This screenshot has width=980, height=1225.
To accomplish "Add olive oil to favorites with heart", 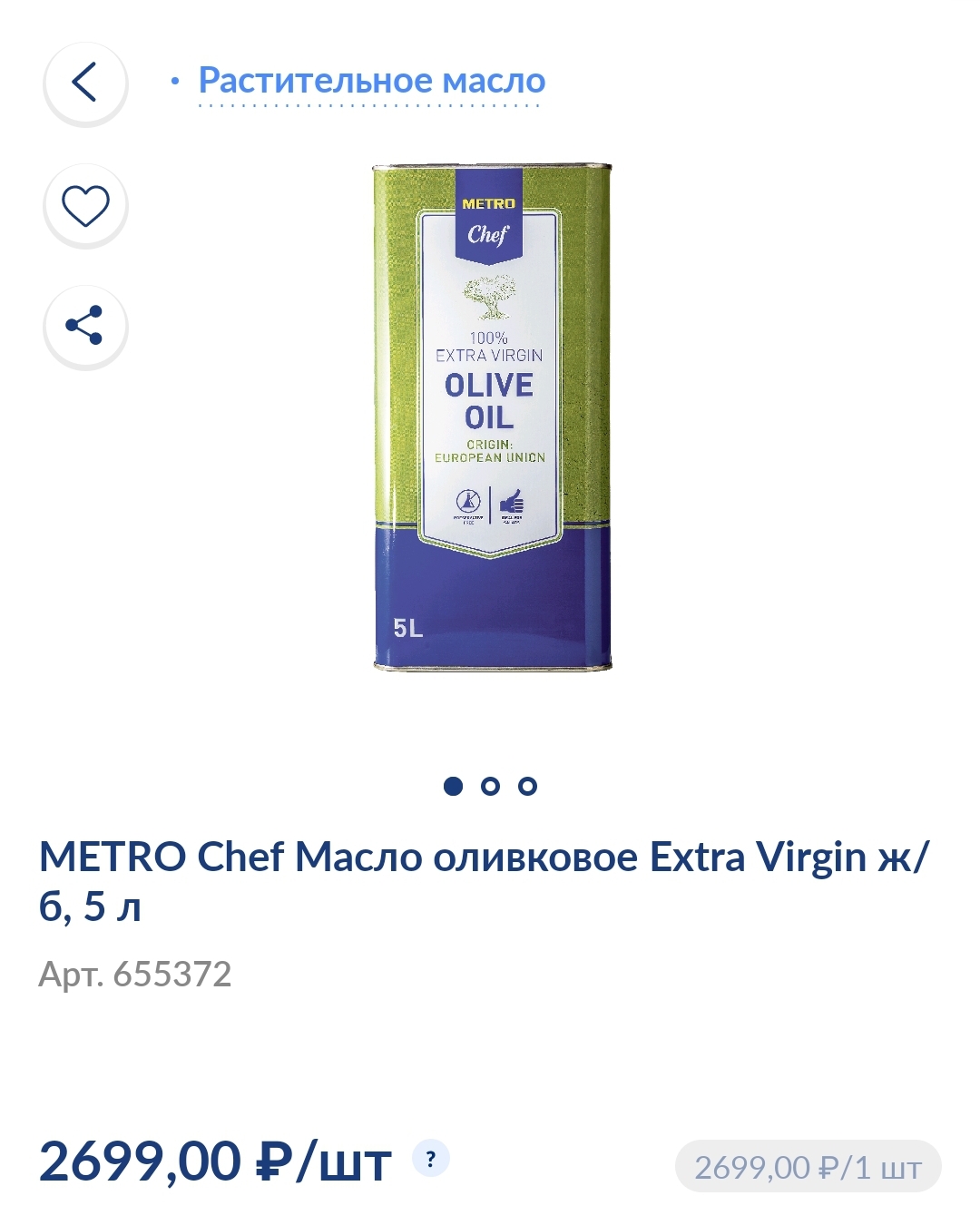I will click(85, 205).
